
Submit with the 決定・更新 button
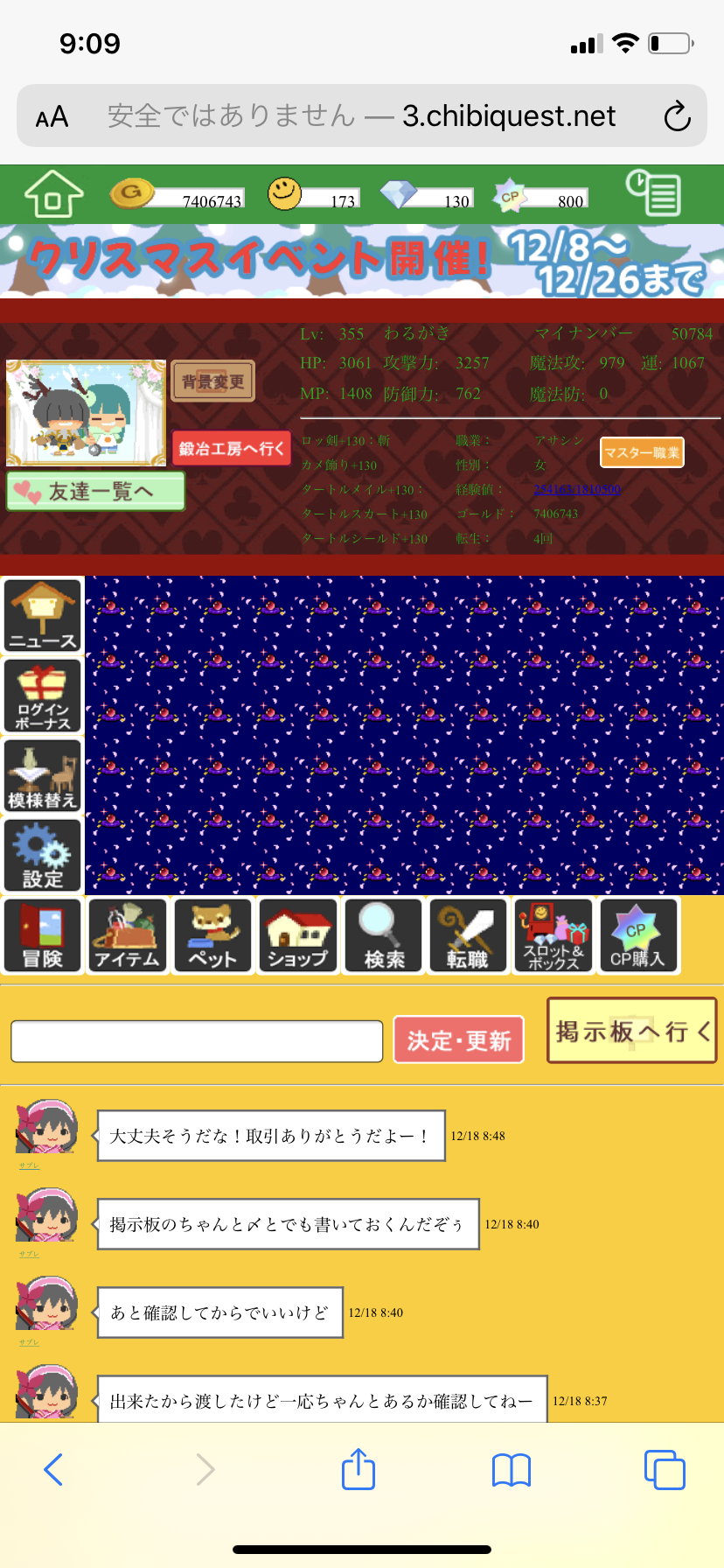coord(458,1039)
